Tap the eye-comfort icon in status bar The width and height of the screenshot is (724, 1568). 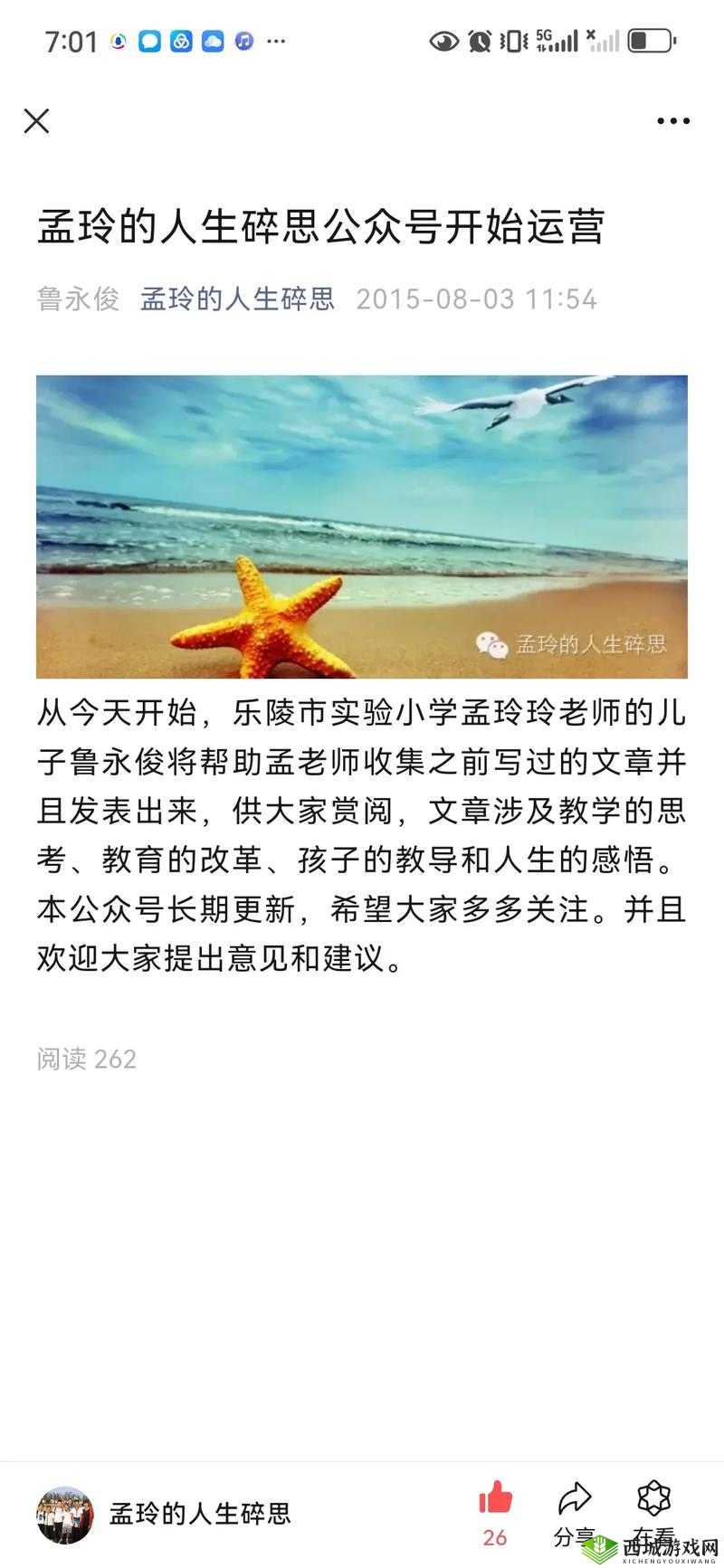(443, 41)
